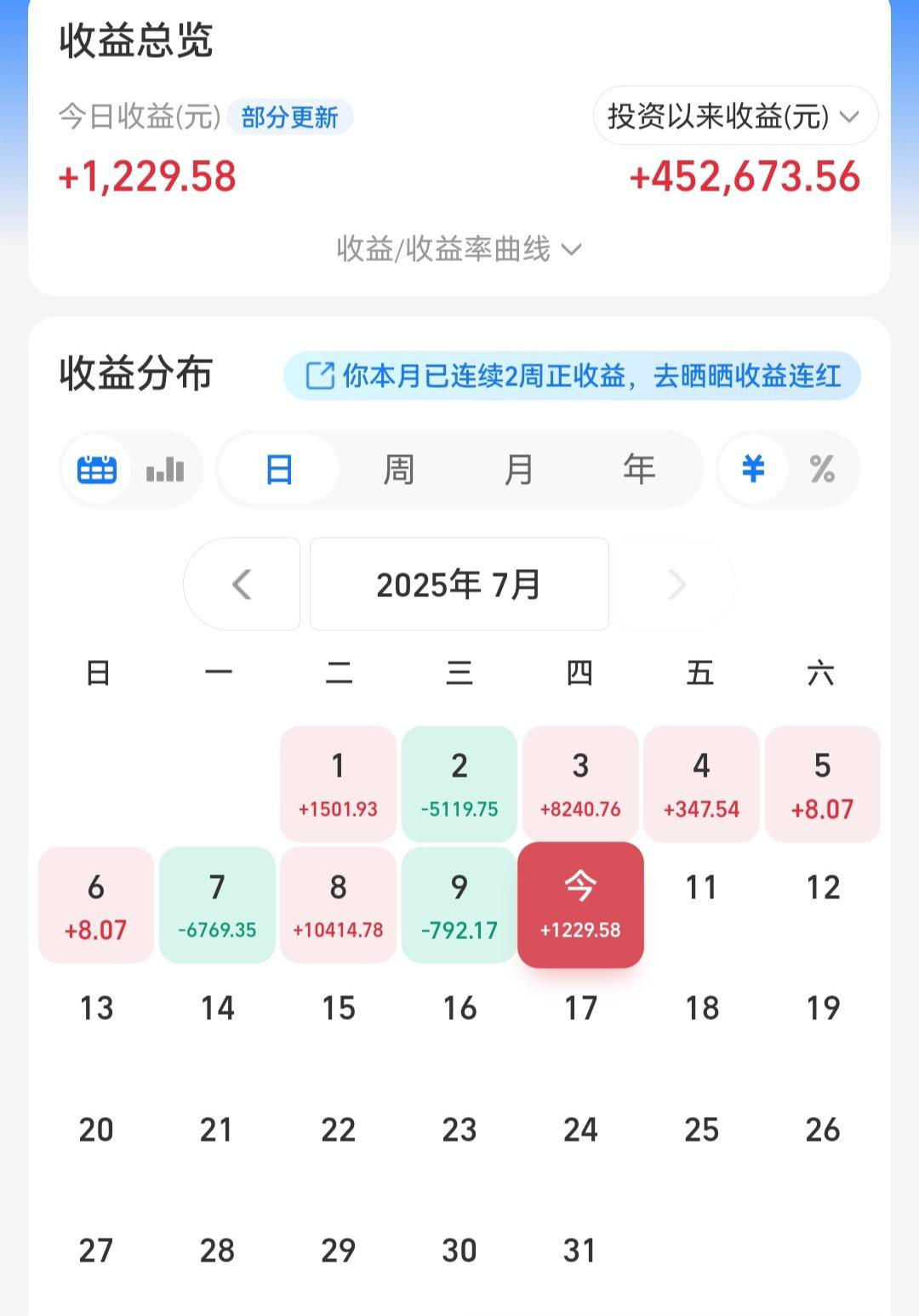Switch from calendar to chart display mode
This screenshot has width=919, height=1316.
pos(163,470)
